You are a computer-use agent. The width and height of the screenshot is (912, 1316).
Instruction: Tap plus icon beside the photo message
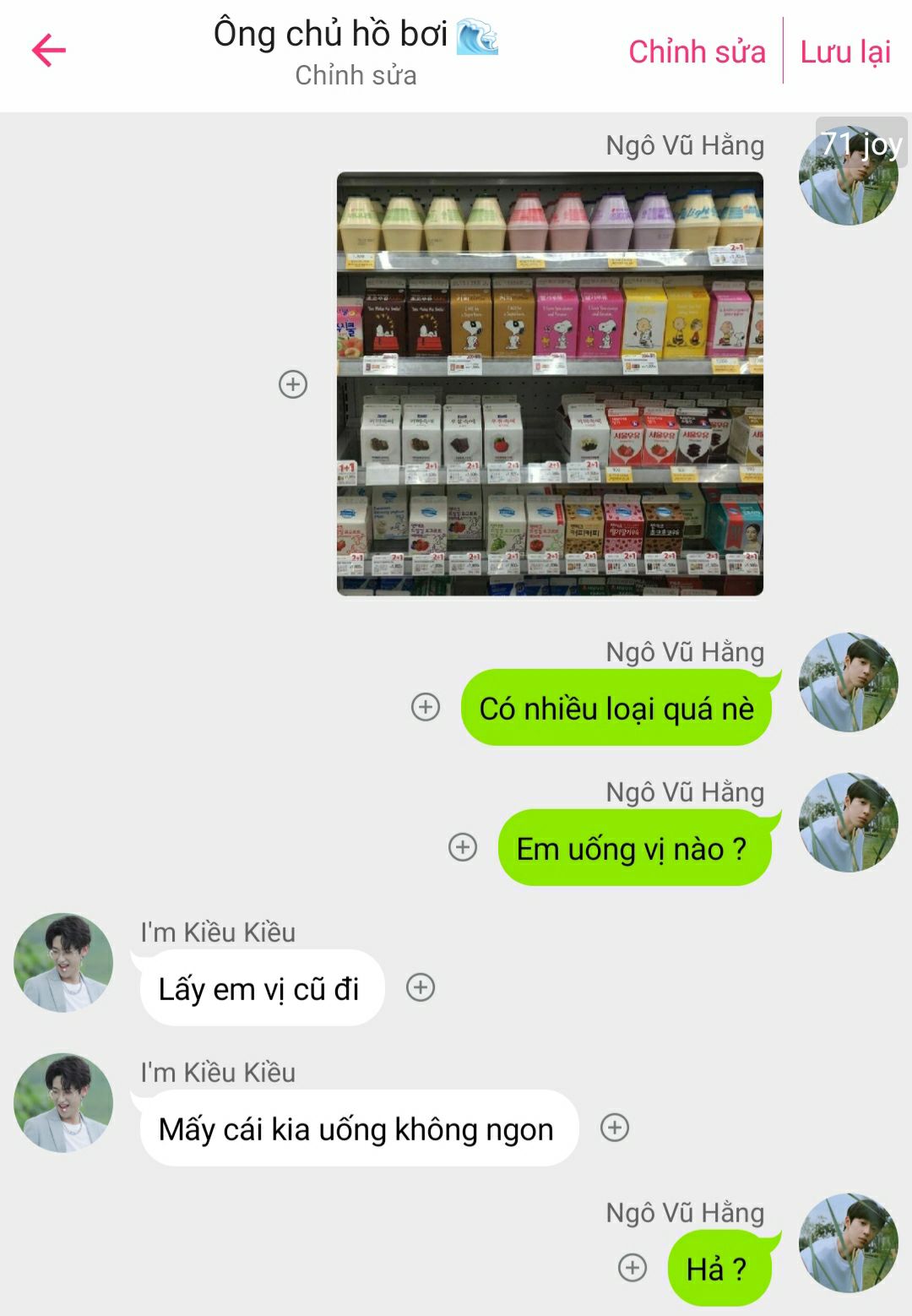click(293, 384)
